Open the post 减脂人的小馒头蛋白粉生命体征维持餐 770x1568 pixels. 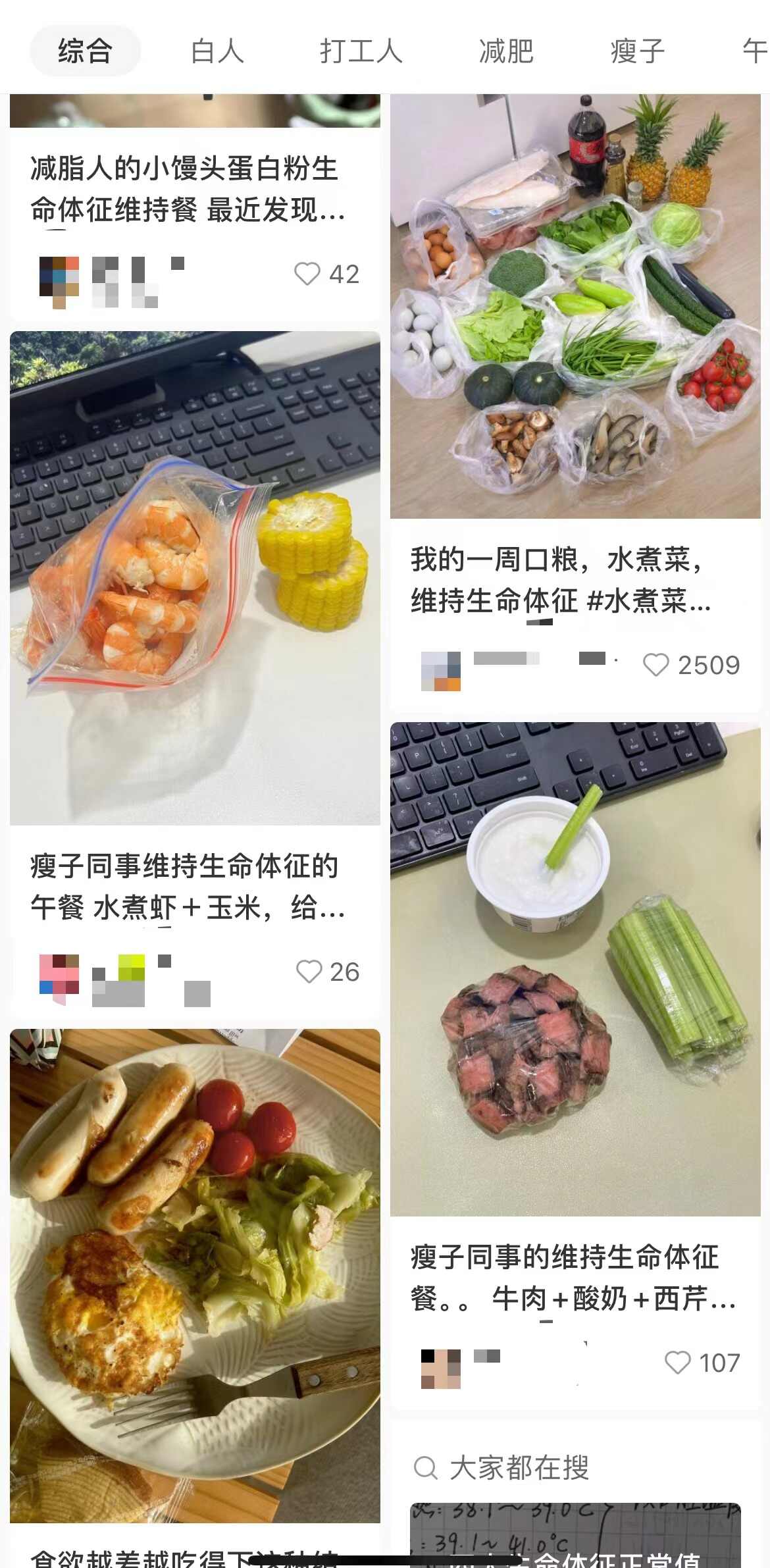coord(188,189)
